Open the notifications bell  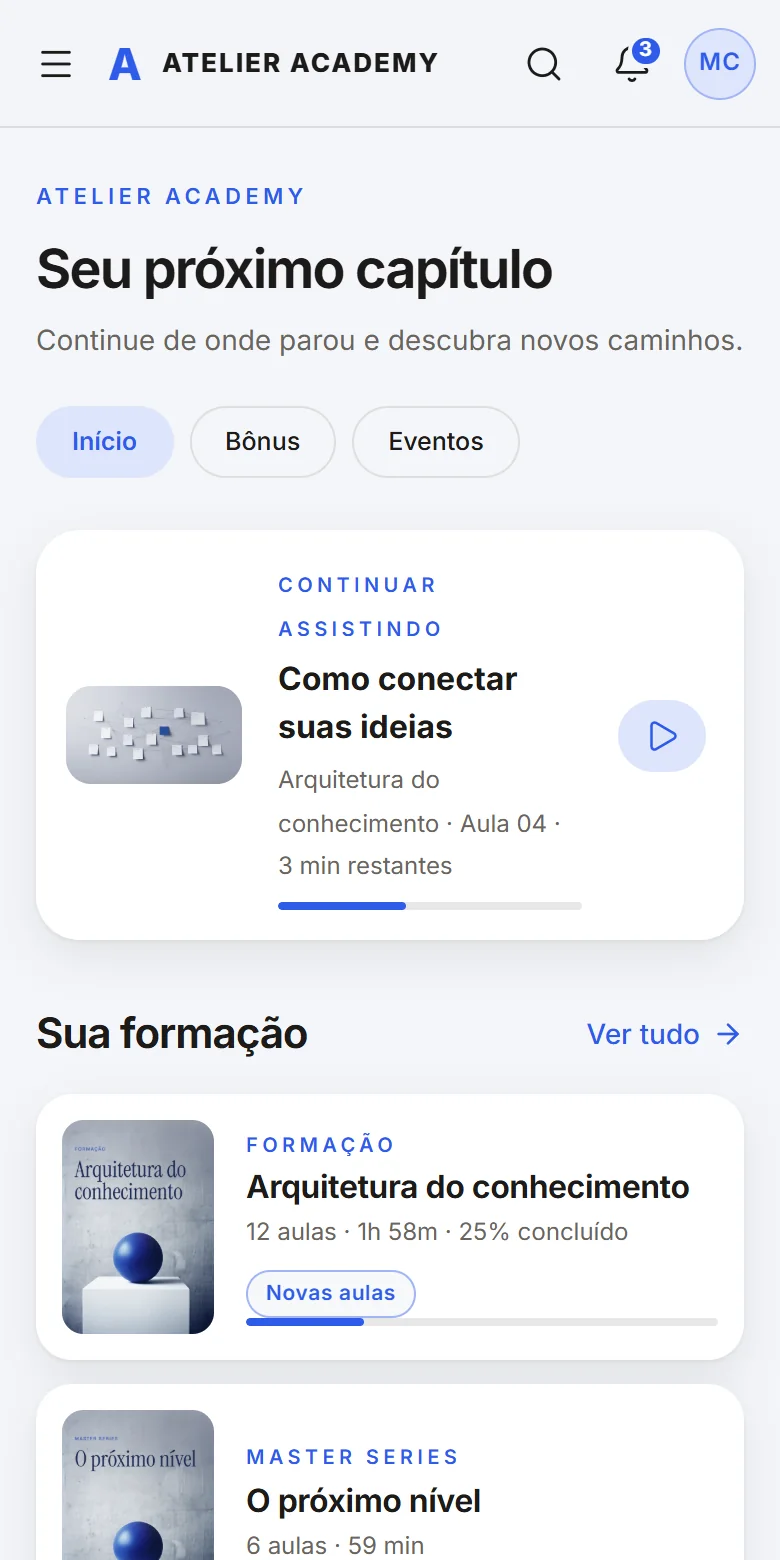click(x=632, y=64)
